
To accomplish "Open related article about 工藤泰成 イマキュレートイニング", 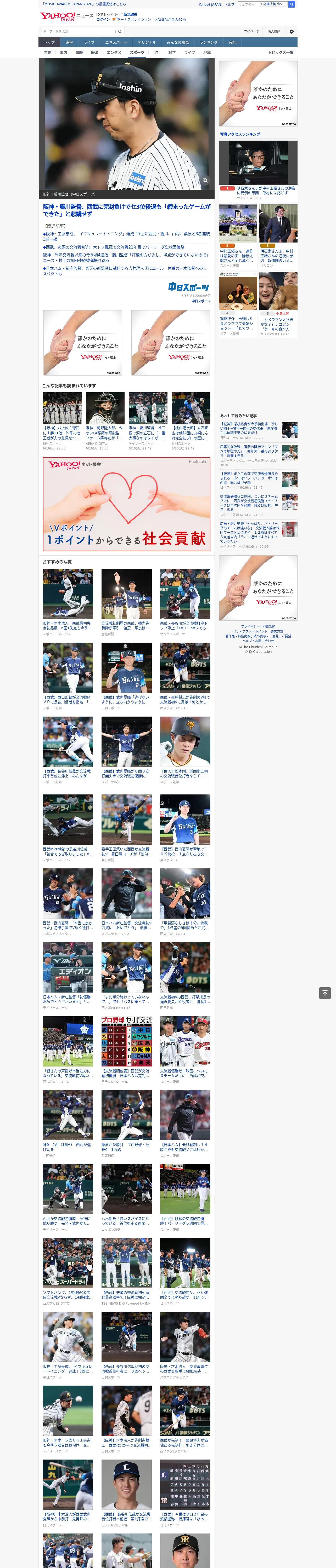I will (x=126, y=236).
